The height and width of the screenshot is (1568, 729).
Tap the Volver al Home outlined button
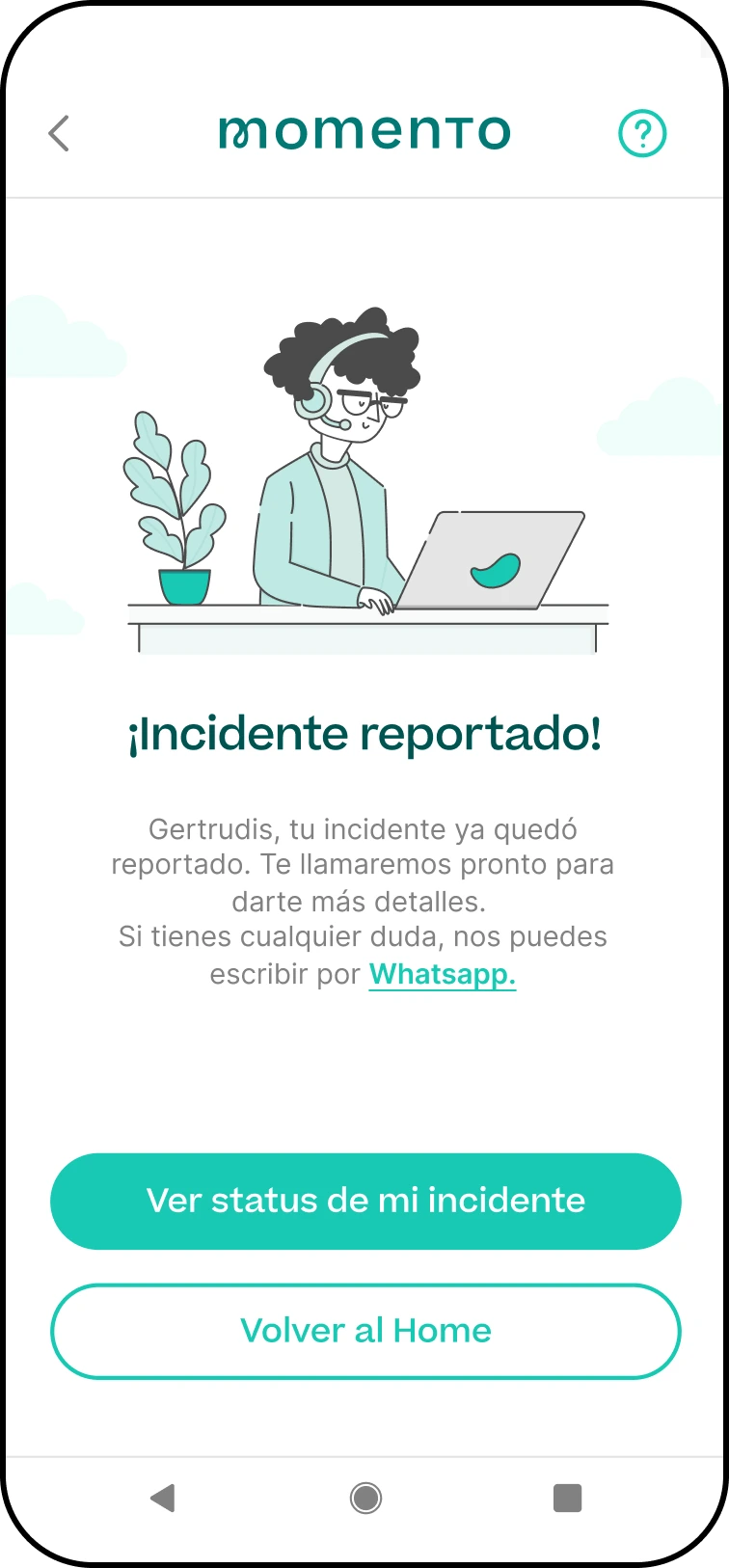pos(365,1331)
